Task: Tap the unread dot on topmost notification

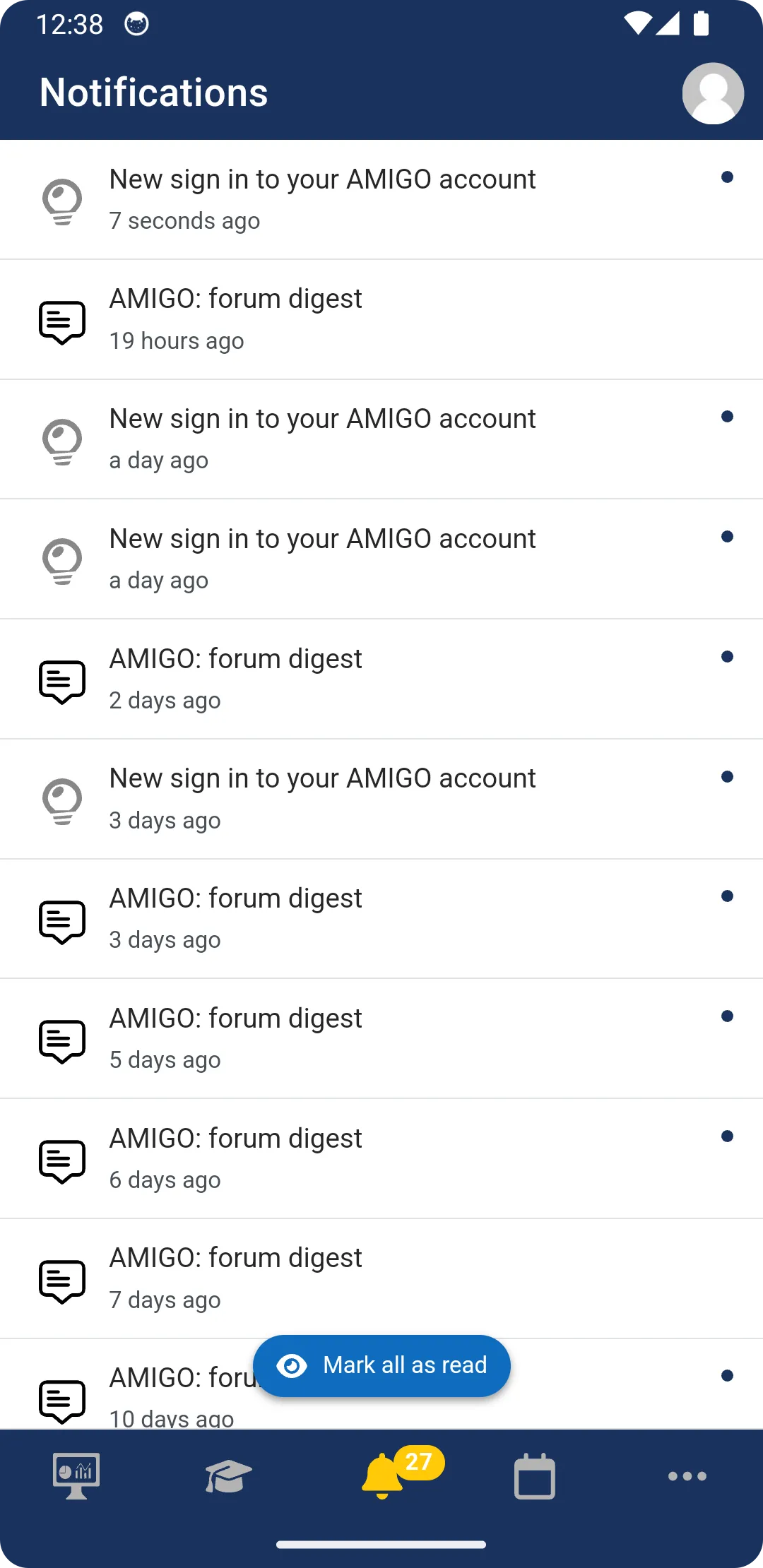Action: coord(727,177)
